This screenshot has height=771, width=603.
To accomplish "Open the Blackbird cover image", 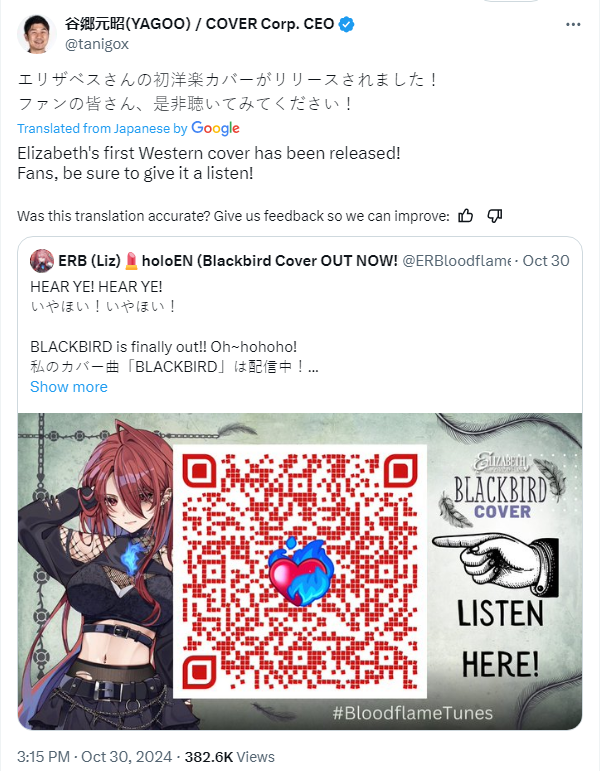I will click(300, 570).
